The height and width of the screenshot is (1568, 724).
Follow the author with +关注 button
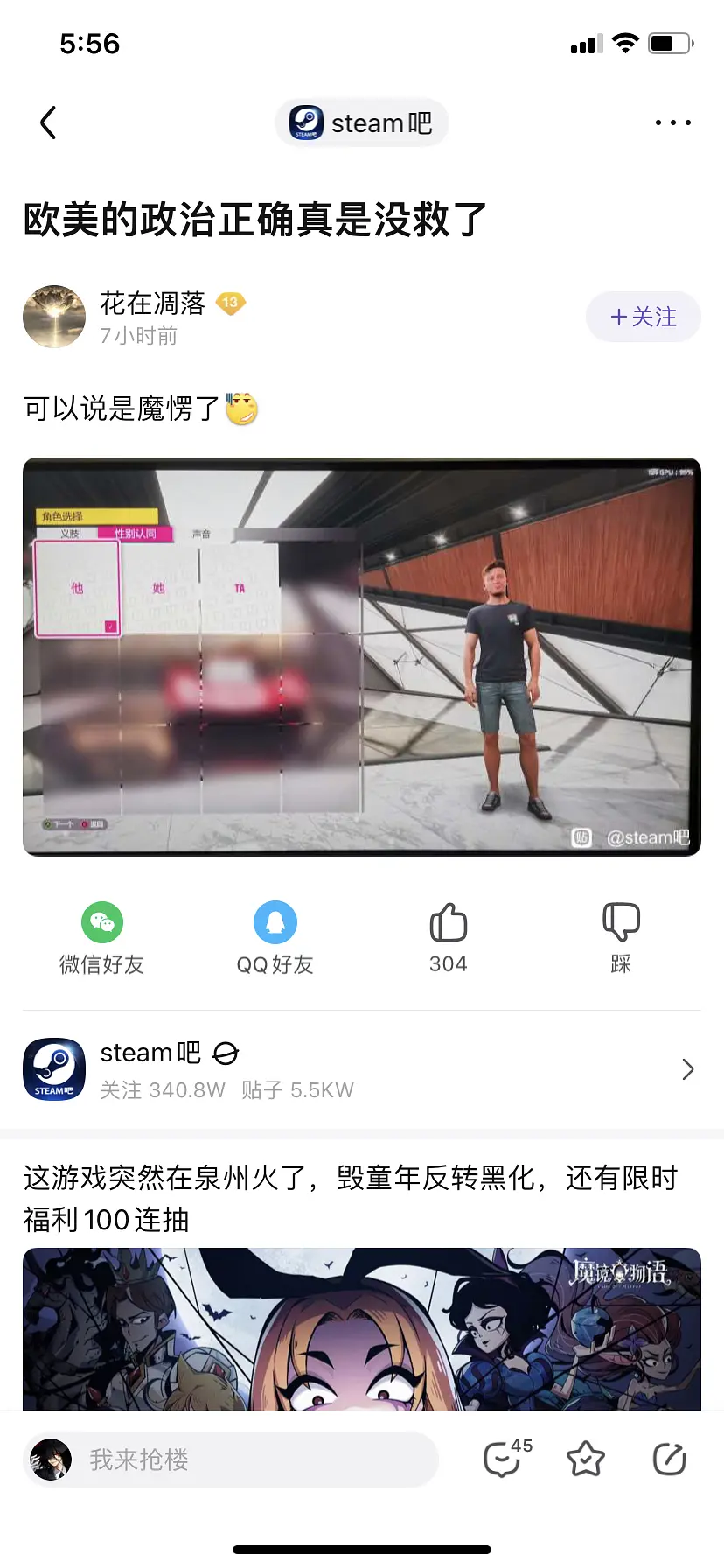(643, 317)
